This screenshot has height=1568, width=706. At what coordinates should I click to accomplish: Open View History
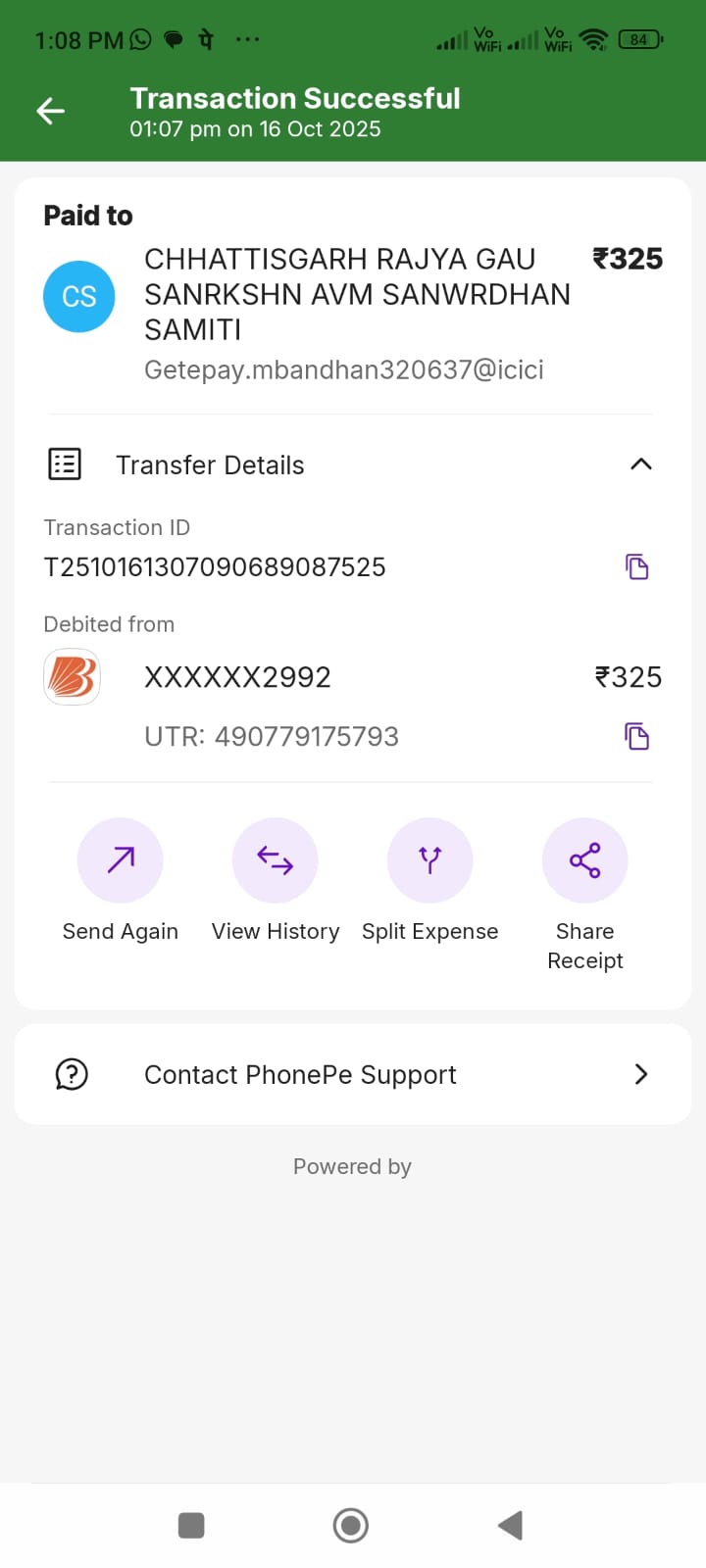pos(275,860)
